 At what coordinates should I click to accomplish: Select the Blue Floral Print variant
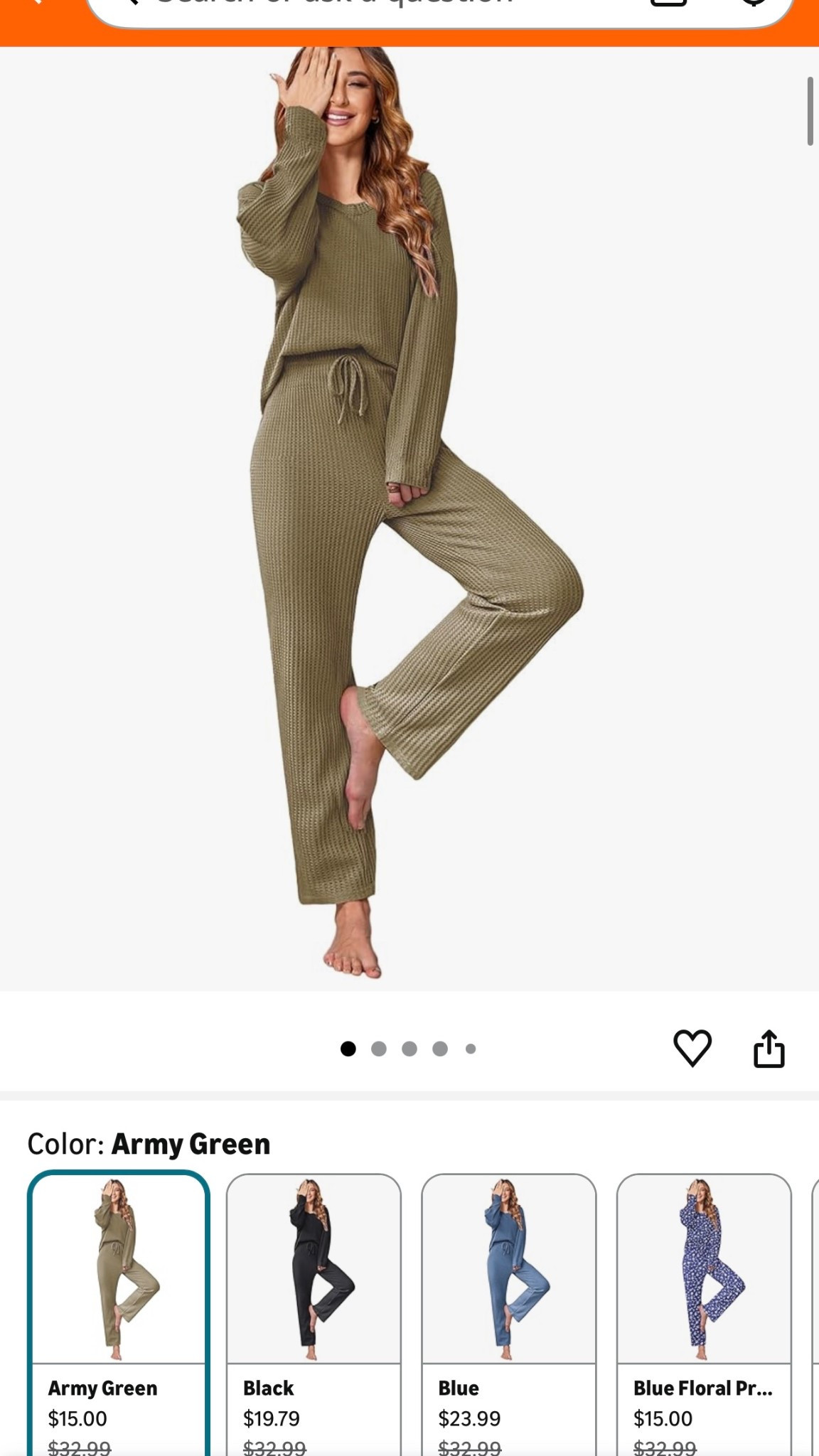[x=703, y=1308]
